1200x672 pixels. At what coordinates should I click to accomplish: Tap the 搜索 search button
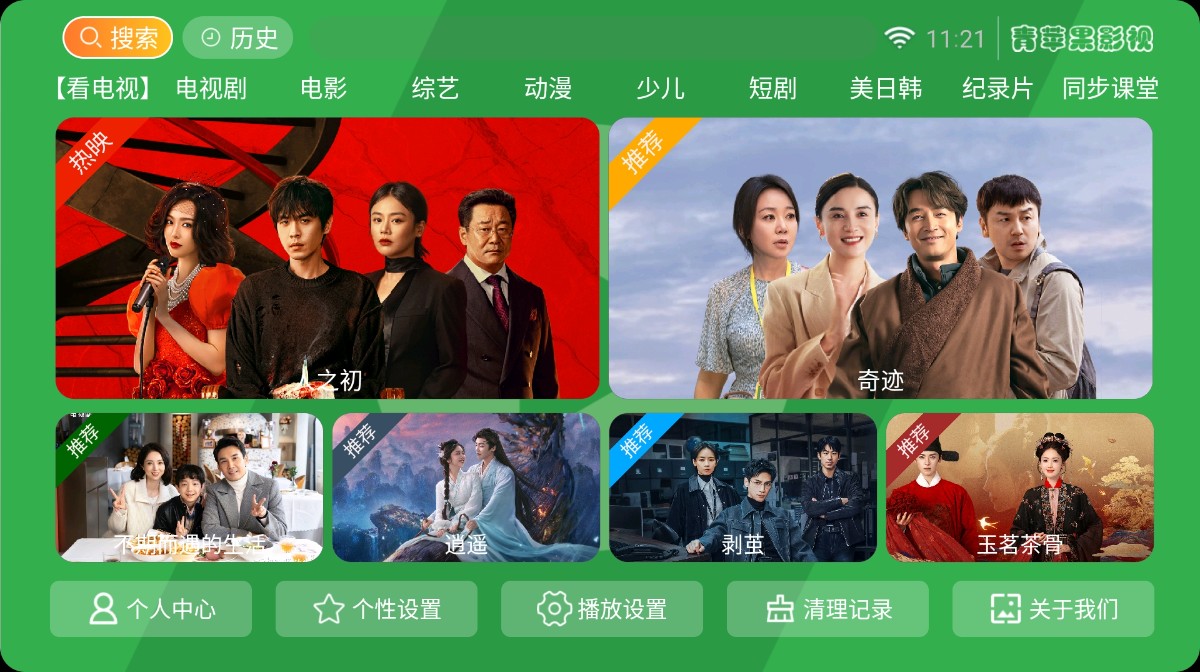pos(118,38)
